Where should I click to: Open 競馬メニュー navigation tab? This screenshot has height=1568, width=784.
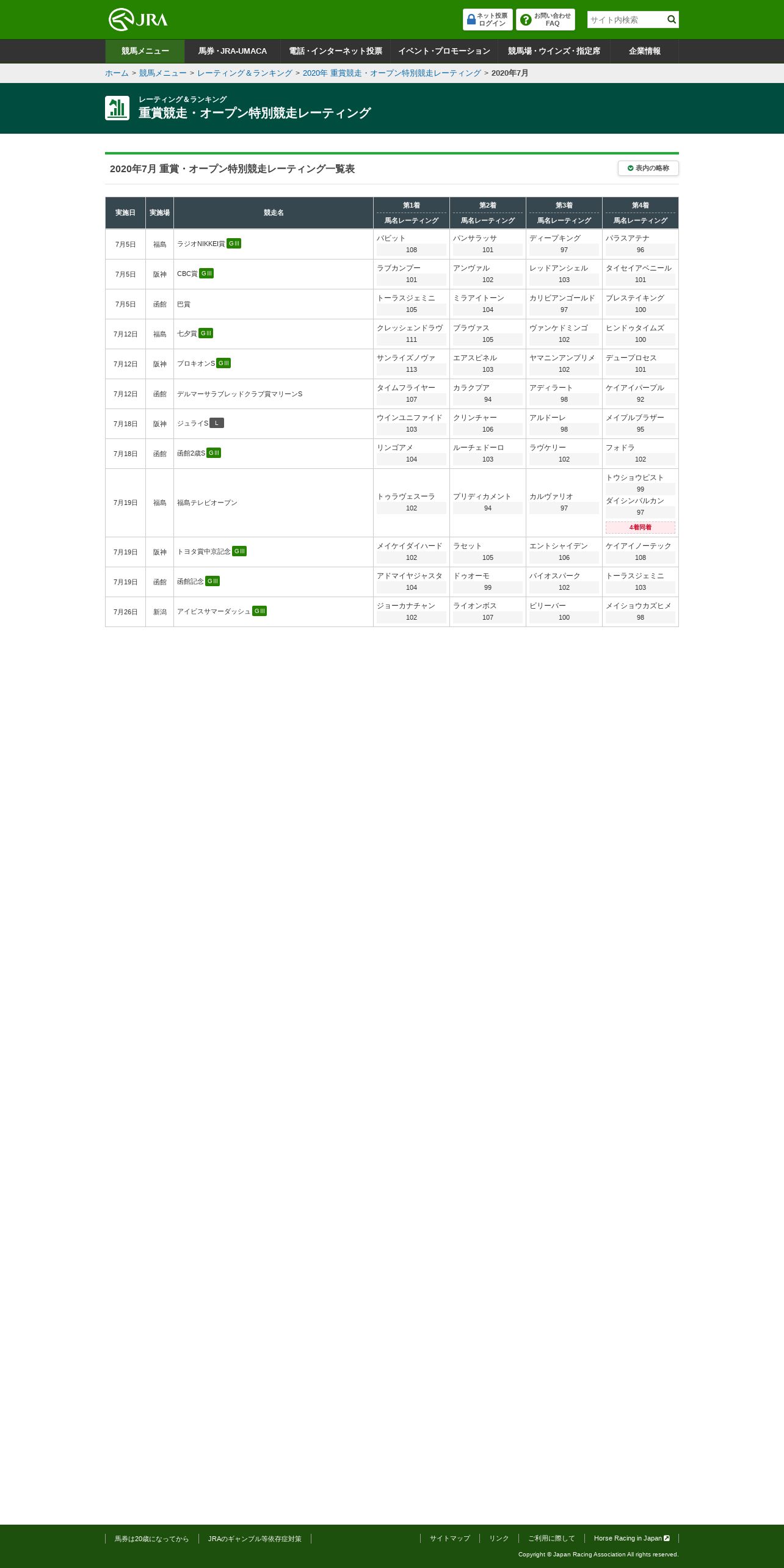[x=145, y=51]
